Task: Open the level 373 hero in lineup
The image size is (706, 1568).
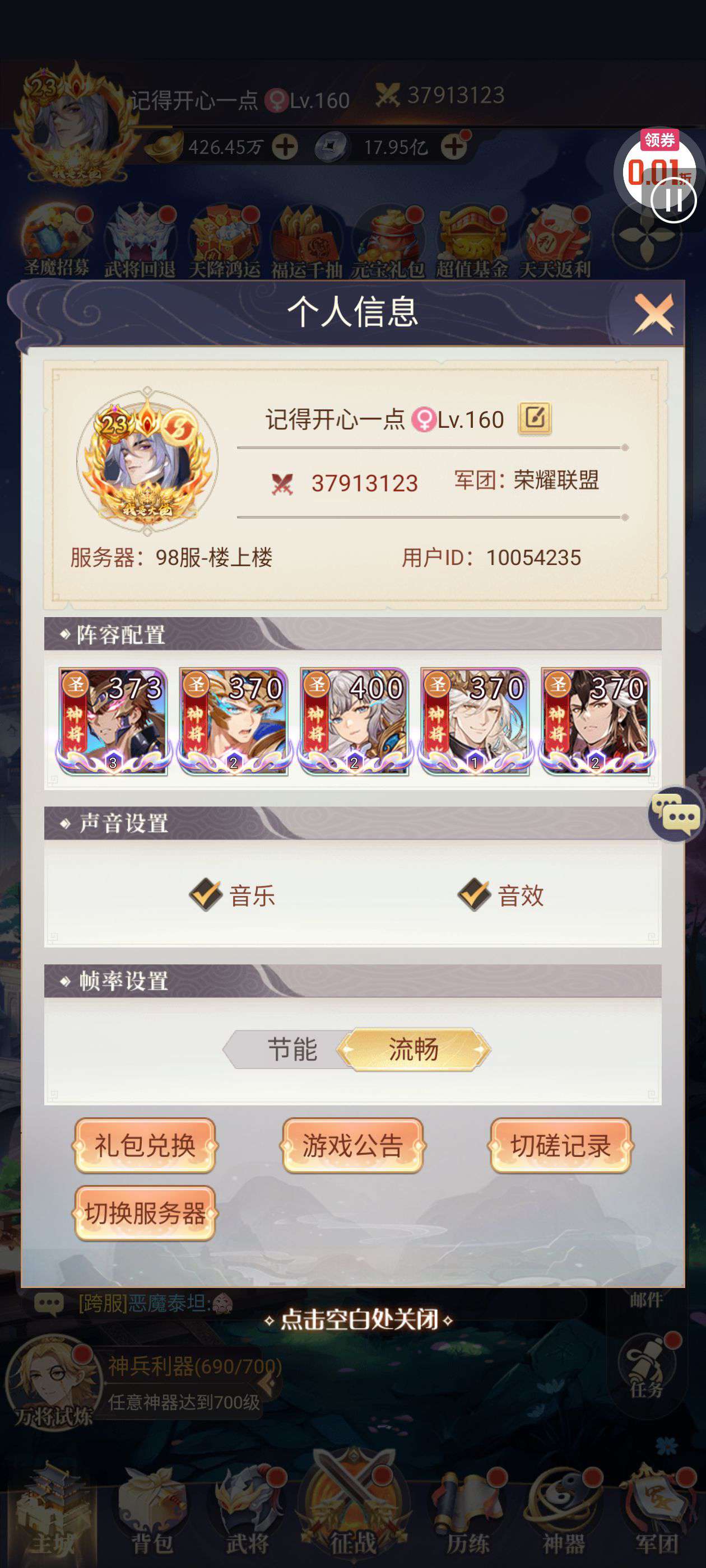Action: 113,721
